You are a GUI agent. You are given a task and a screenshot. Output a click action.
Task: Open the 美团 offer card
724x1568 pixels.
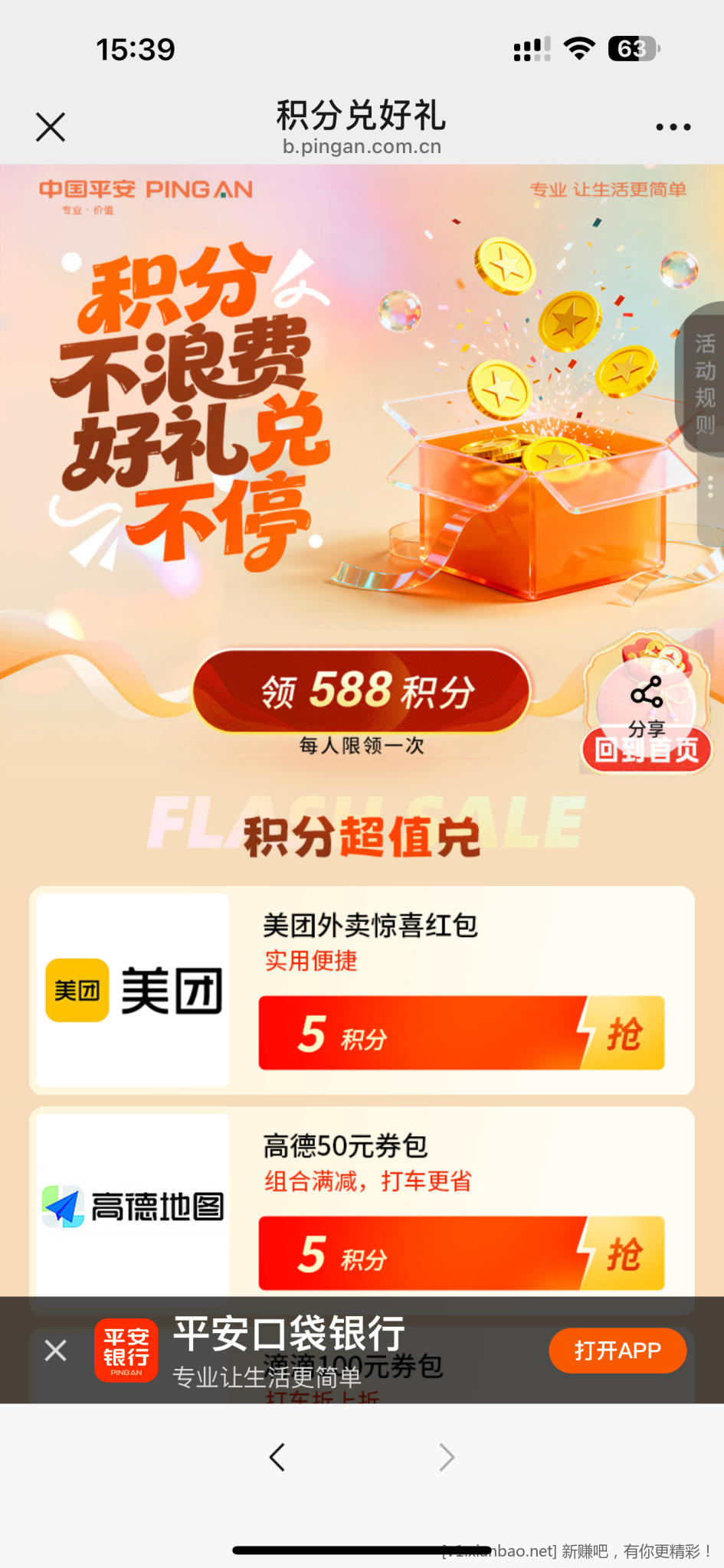[x=133, y=990]
